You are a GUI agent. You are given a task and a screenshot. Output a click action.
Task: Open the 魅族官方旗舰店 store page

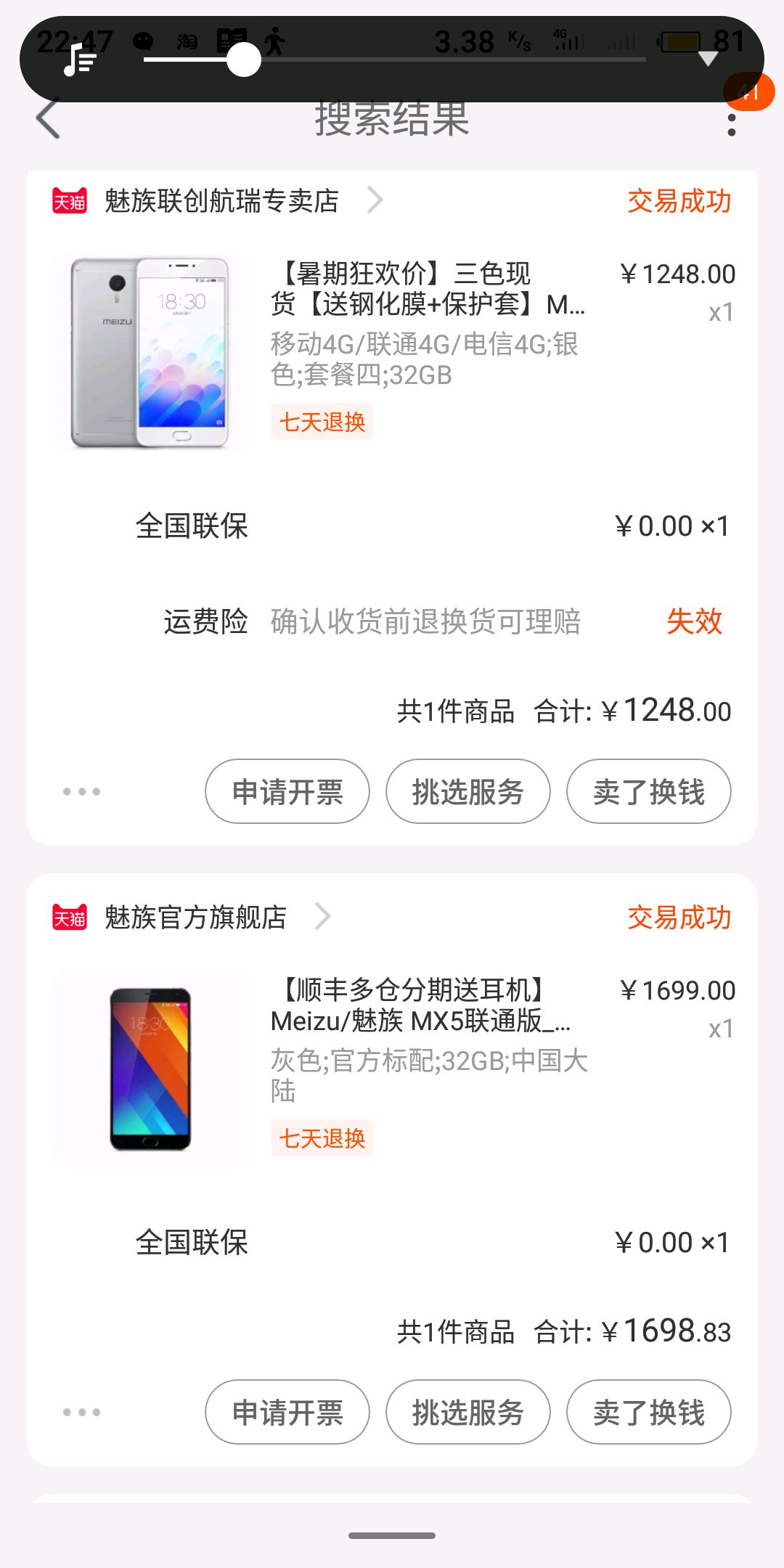coord(196,918)
